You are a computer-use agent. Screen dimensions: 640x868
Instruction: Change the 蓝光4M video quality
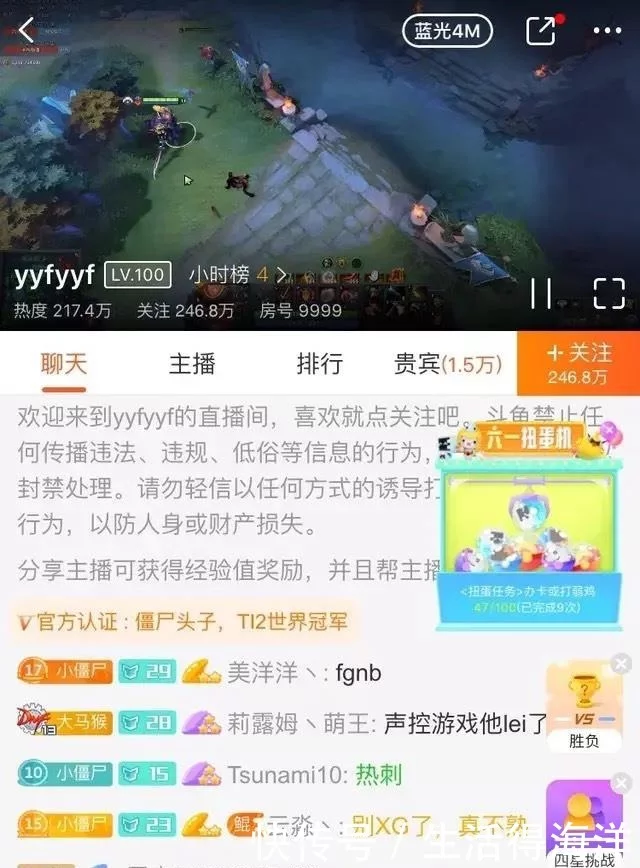(x=447, y=31)
